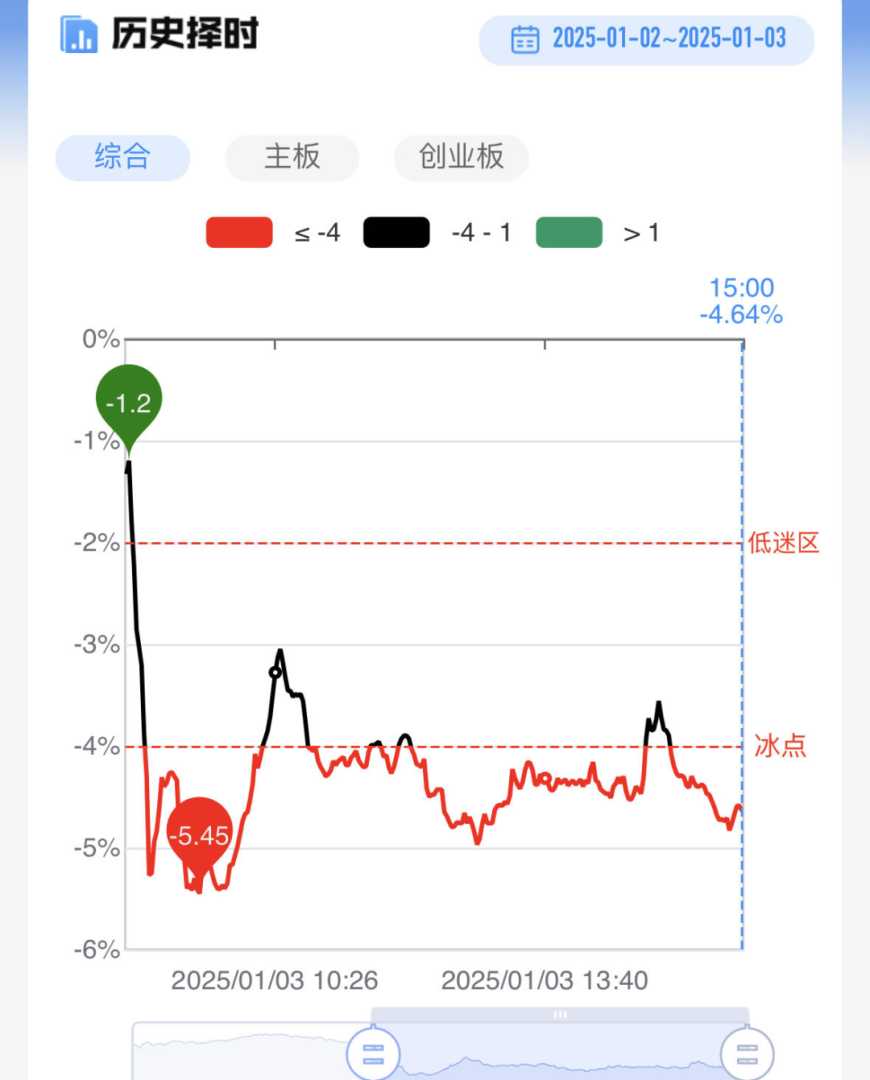
Task: Tap the left zoom range handle
Action: click(373, 1053)
